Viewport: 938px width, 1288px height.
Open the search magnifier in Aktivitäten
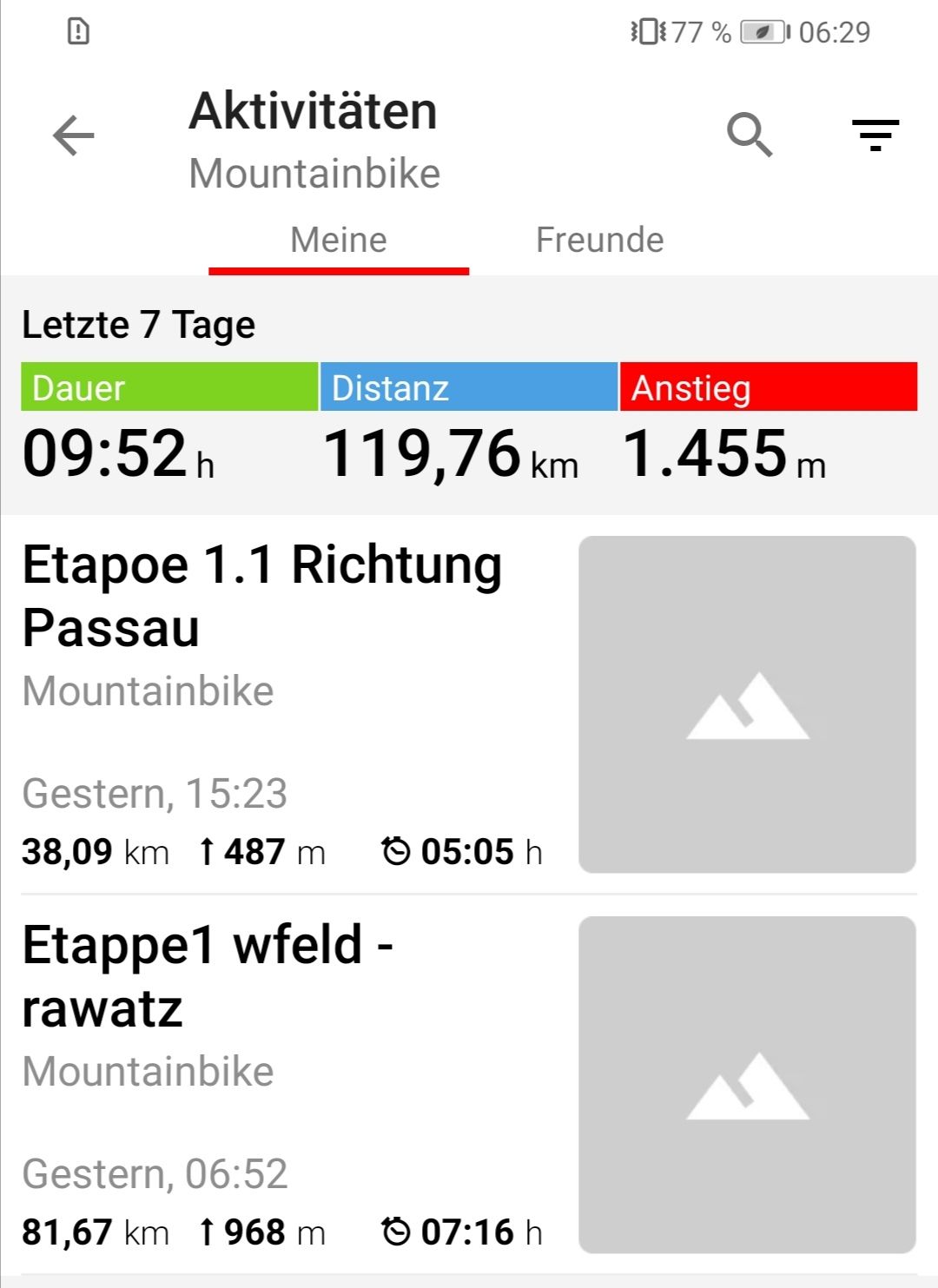click(749, 135)
